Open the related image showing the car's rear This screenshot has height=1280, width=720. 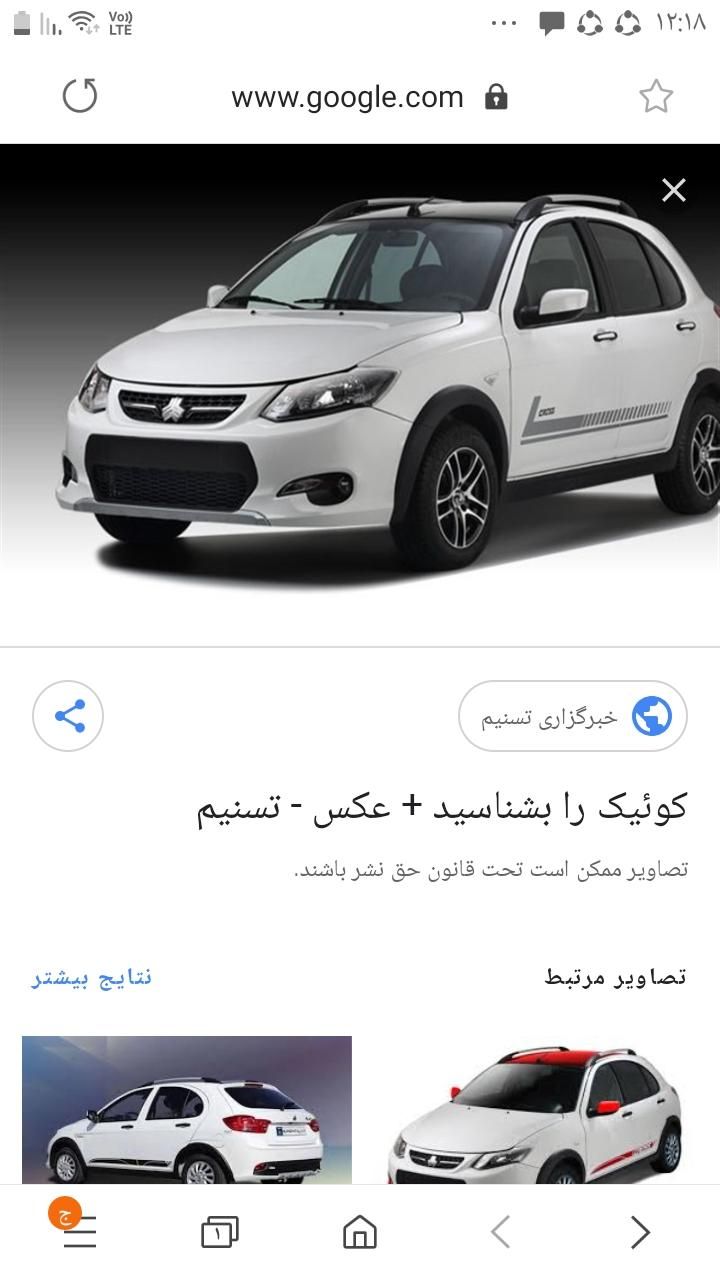[187, 1110]
